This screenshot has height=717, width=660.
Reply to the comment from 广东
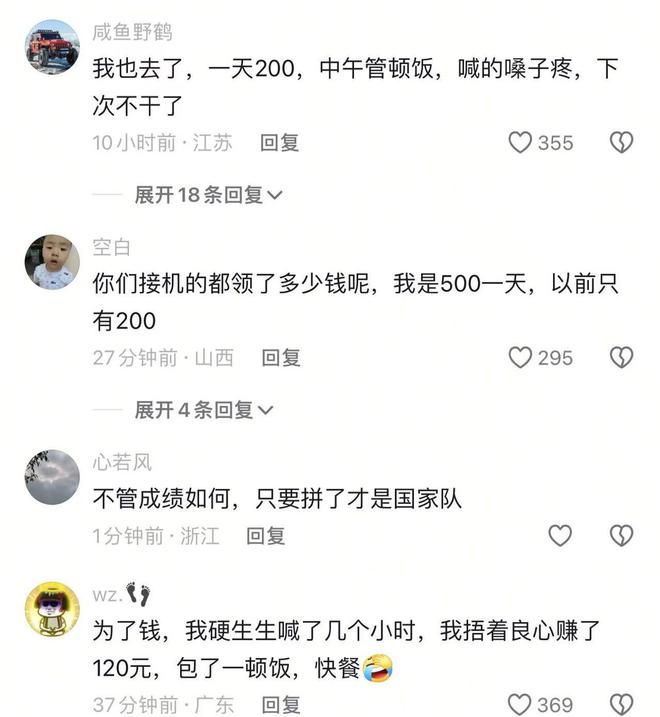[281, 705]
